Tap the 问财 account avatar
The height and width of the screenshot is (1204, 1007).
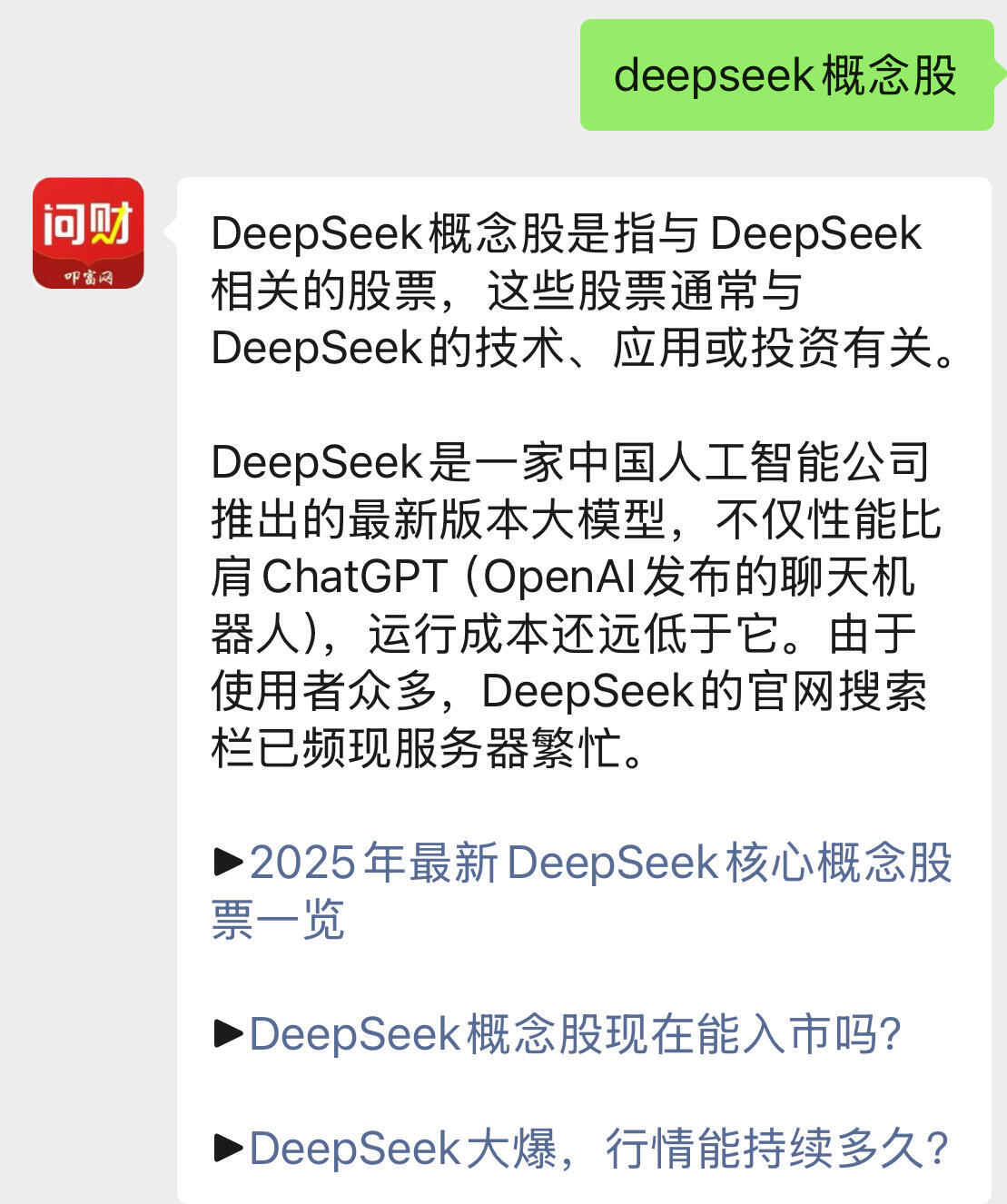88,233
